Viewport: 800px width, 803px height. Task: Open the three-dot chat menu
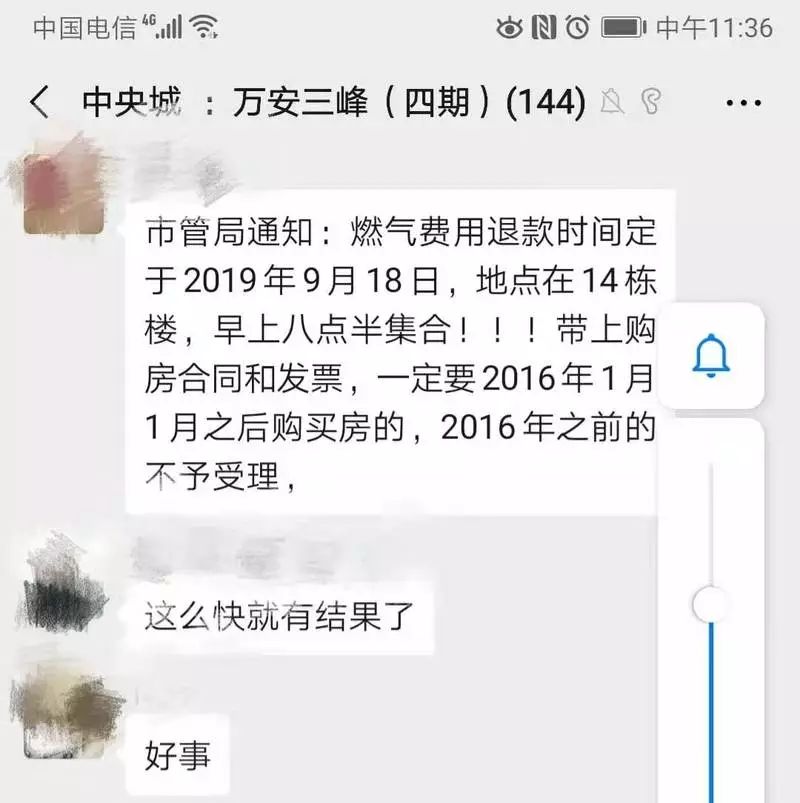(x=743, y=102)
